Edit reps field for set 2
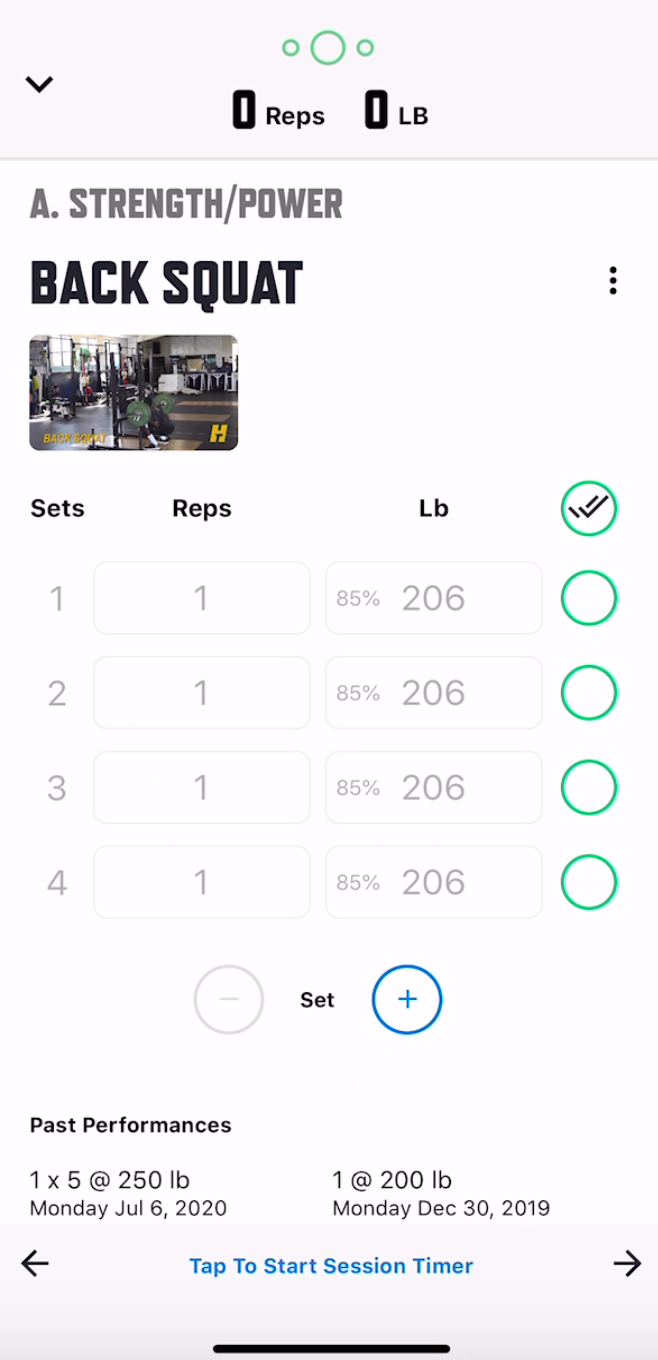Image resolution: width=658 pixels, height=1360 pixels. (x=202, y=693)
